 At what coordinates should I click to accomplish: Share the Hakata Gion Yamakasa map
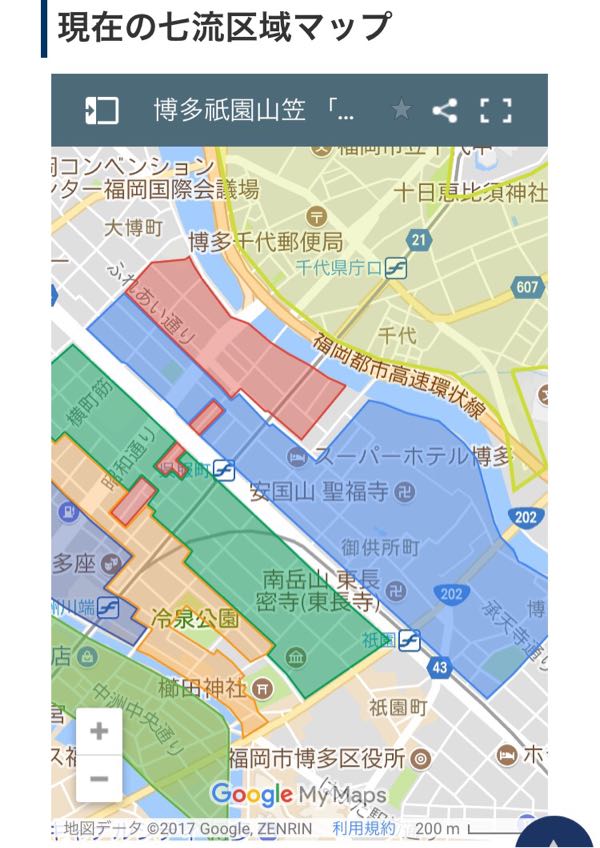(x=446, y=110)
